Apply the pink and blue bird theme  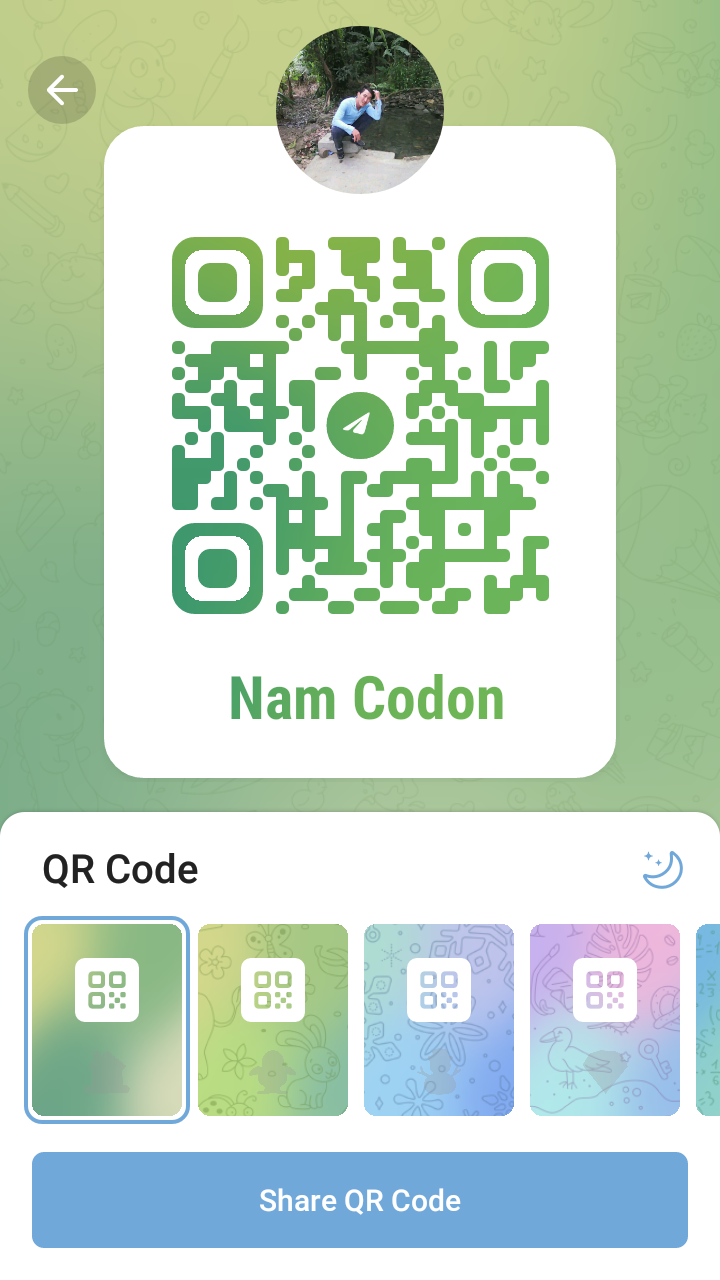tap(605, 1020)
